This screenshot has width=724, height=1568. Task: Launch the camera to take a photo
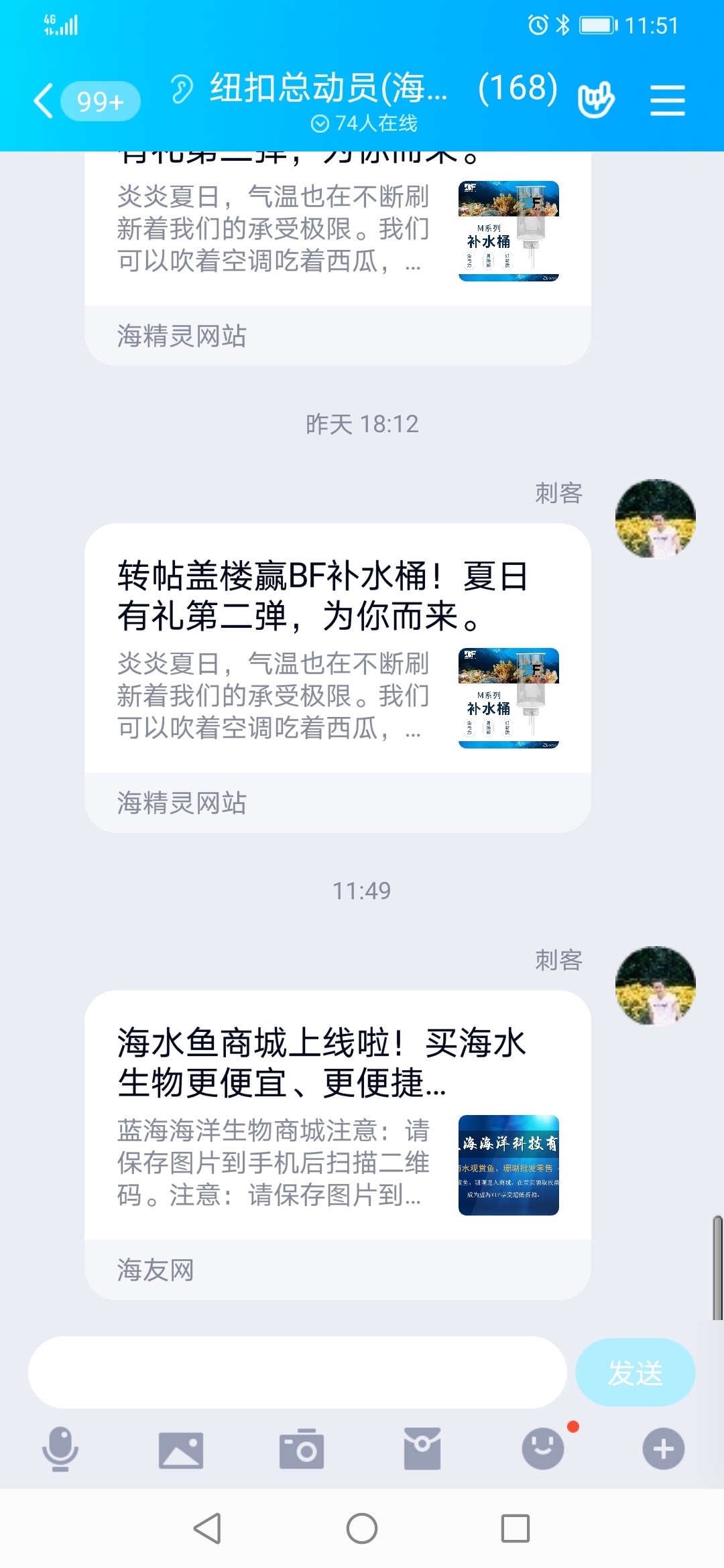click(302, 1449)
